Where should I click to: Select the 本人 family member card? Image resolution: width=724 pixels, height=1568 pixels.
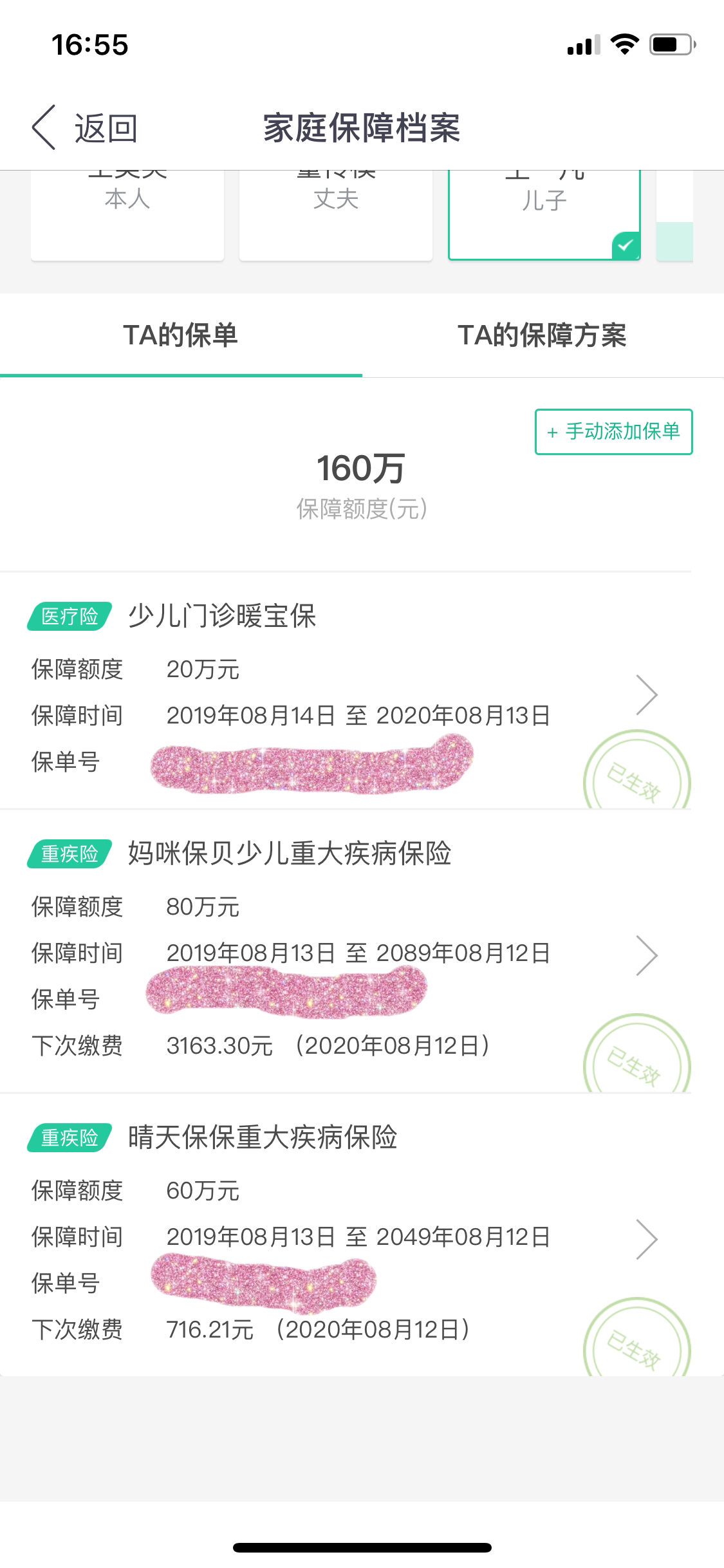pyautogui.click(x=127, y=215)
